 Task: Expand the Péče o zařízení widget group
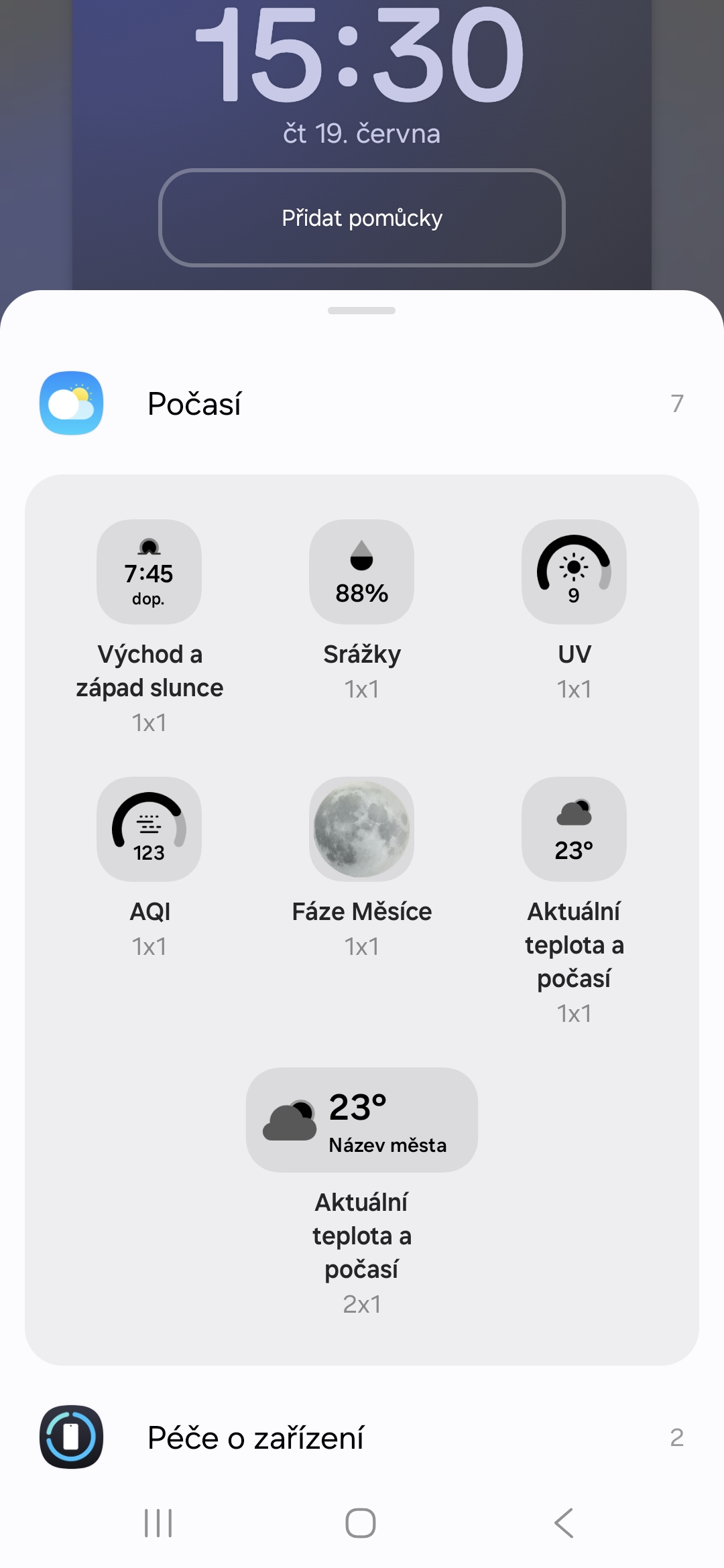[x=362, y=1437]
